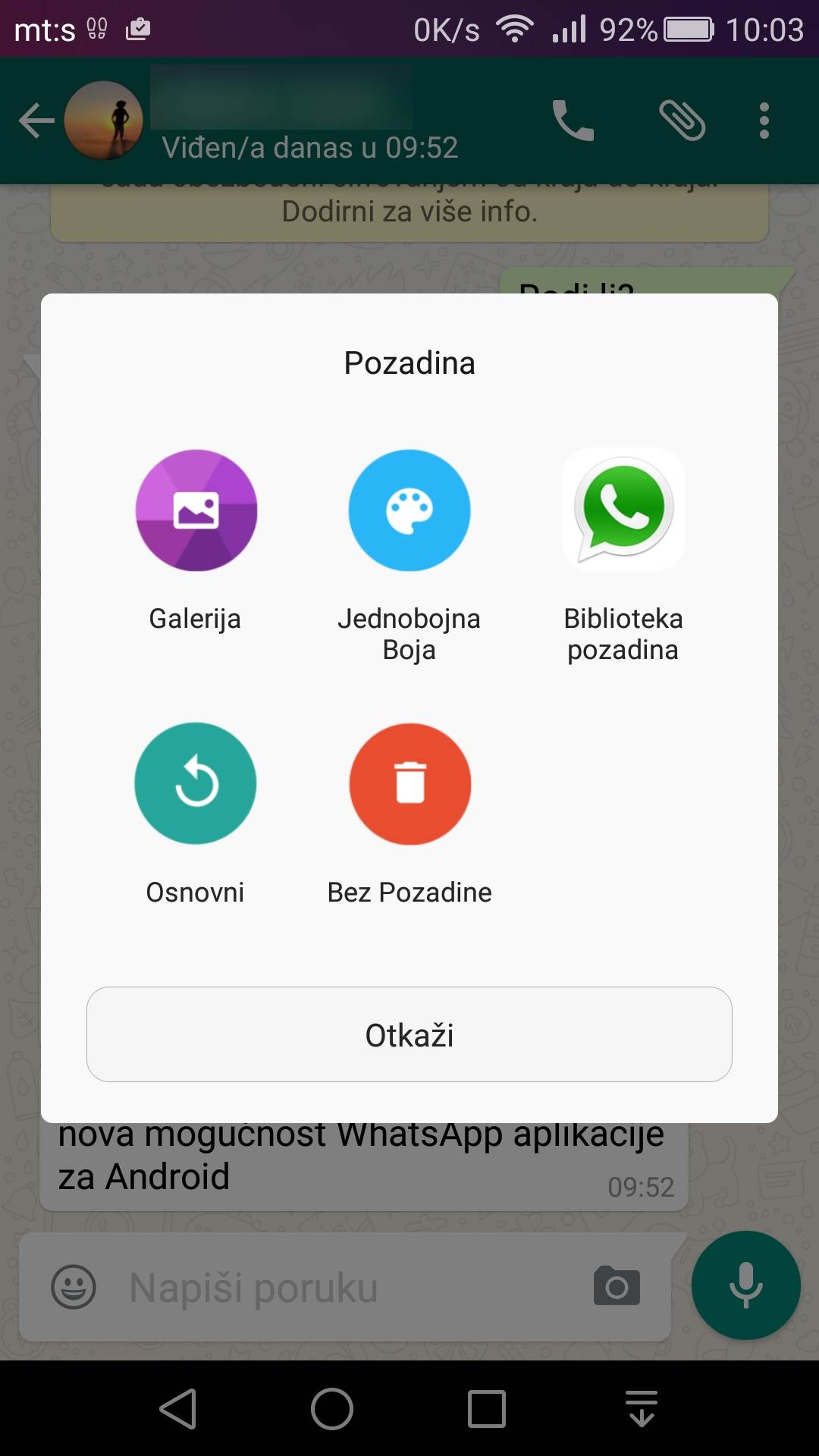Remove wallpaper via Bez Pozadine
This screenshot has height=1456, width=819.
coord(409,783)
